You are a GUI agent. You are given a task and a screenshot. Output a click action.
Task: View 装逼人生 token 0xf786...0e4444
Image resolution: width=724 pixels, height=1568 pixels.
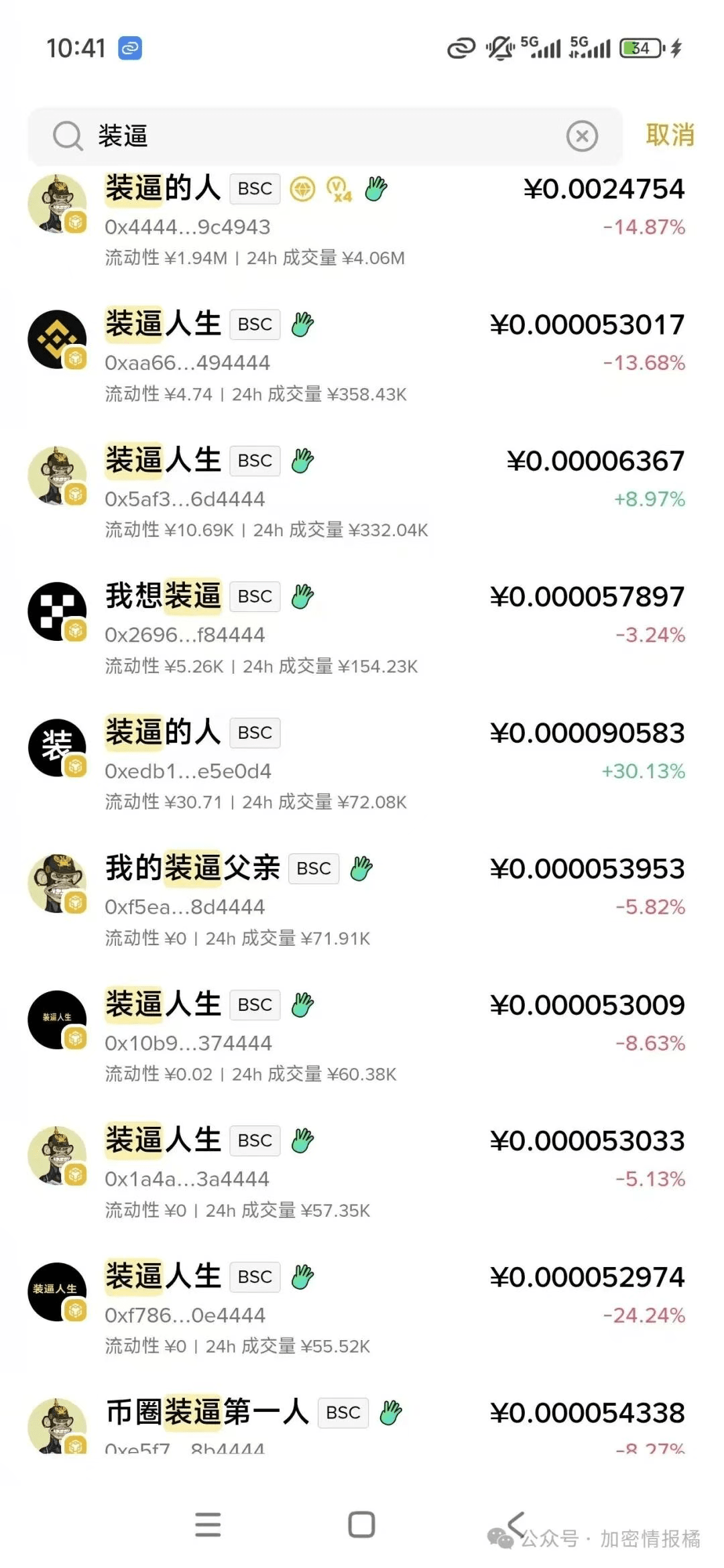pyautogui.click(x=355, y=1309)
